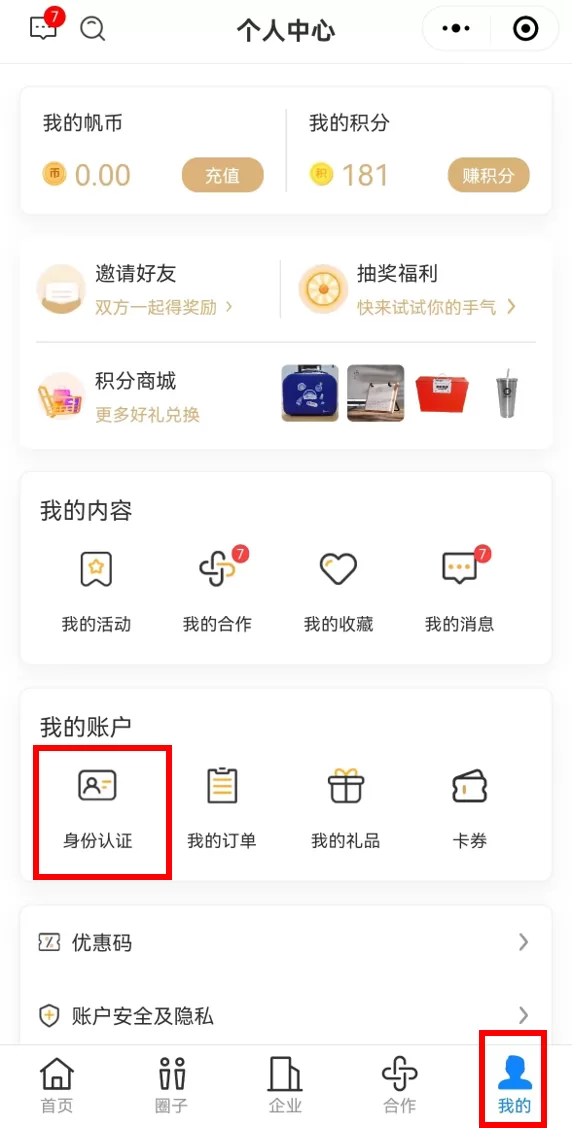572x1128 pixels.
Task: Open 账户安全及隐私 settings row
Action: point(286,1016)
